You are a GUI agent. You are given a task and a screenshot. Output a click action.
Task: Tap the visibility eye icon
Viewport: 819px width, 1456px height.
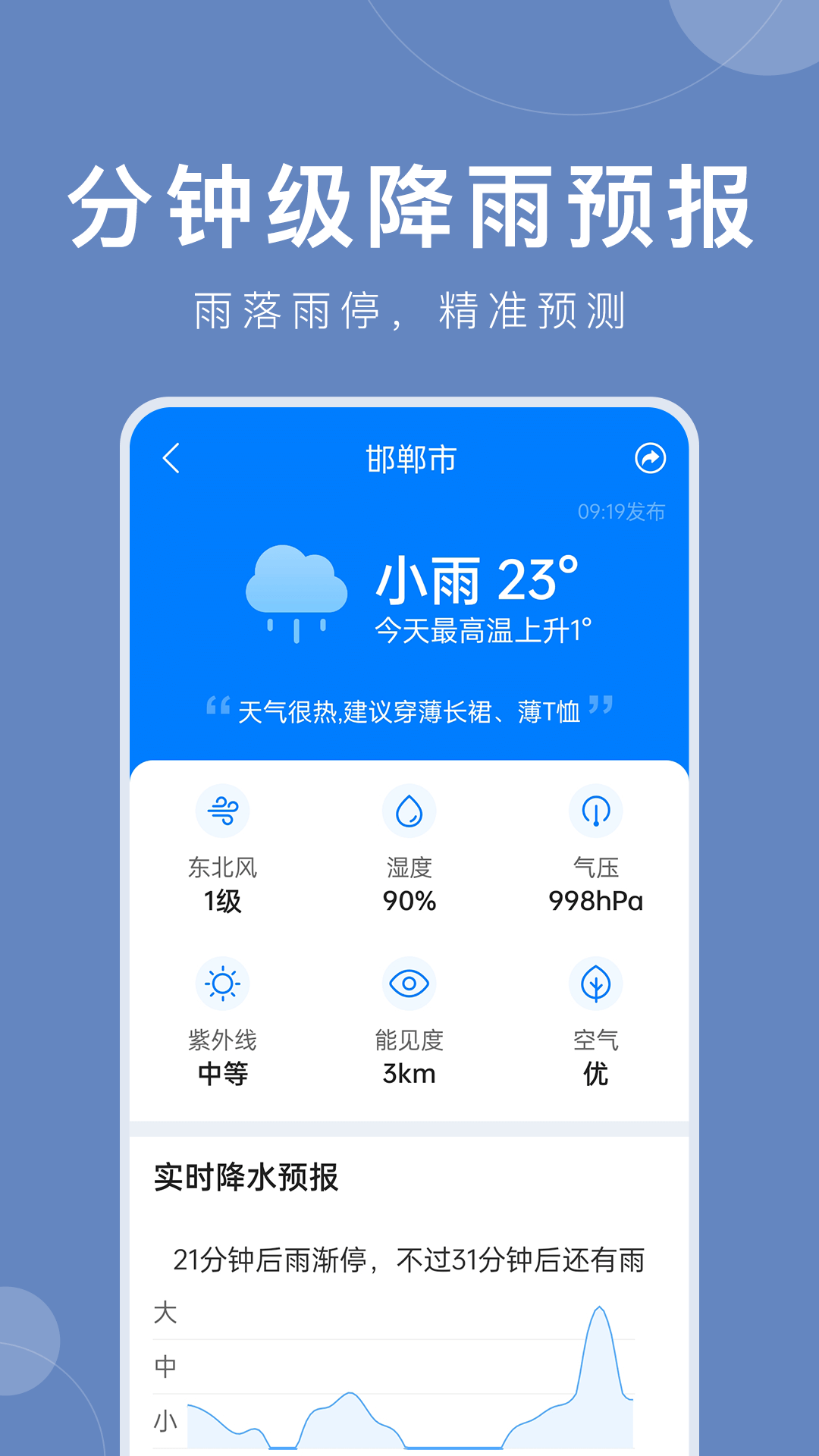pyautogui.click(x=409, y=982)
